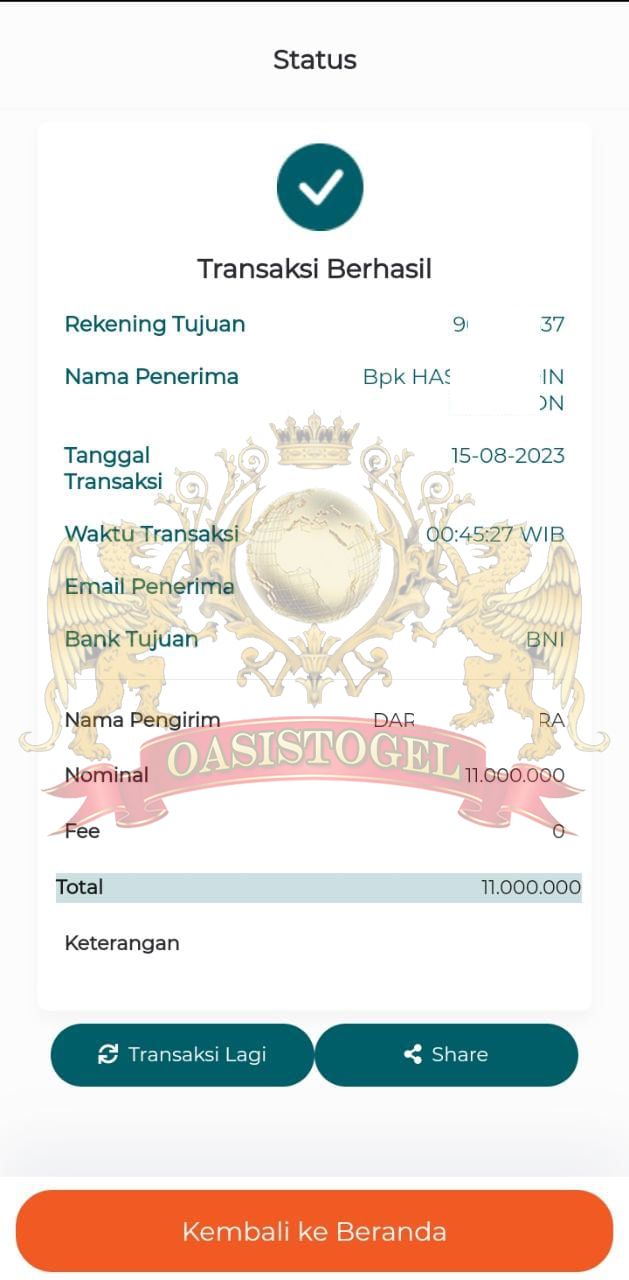This screenshot has width=629, height=1280.
Task: Return home via Kembali ke Beranda
Action: point(314,1231)
